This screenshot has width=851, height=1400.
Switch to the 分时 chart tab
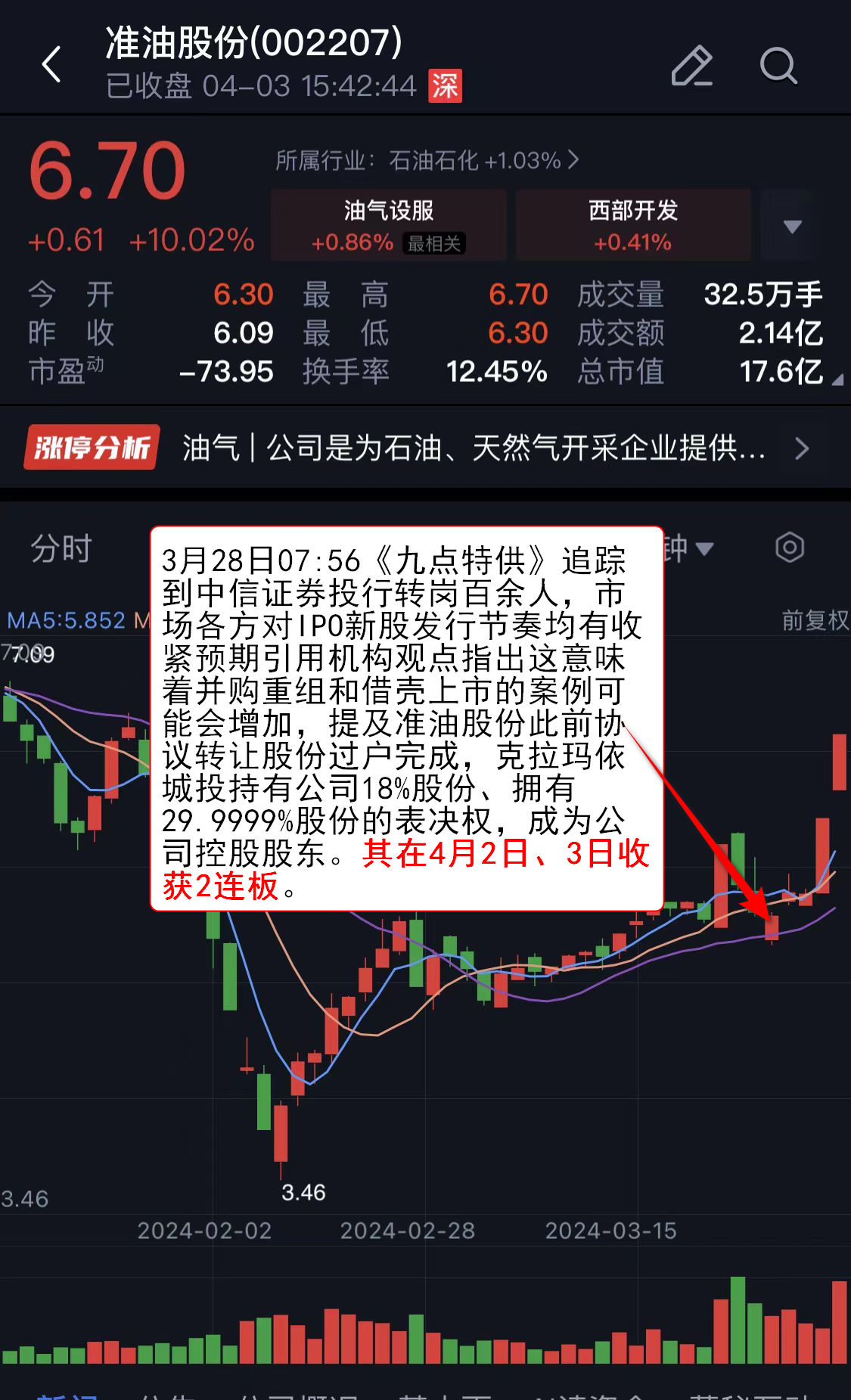61,548
